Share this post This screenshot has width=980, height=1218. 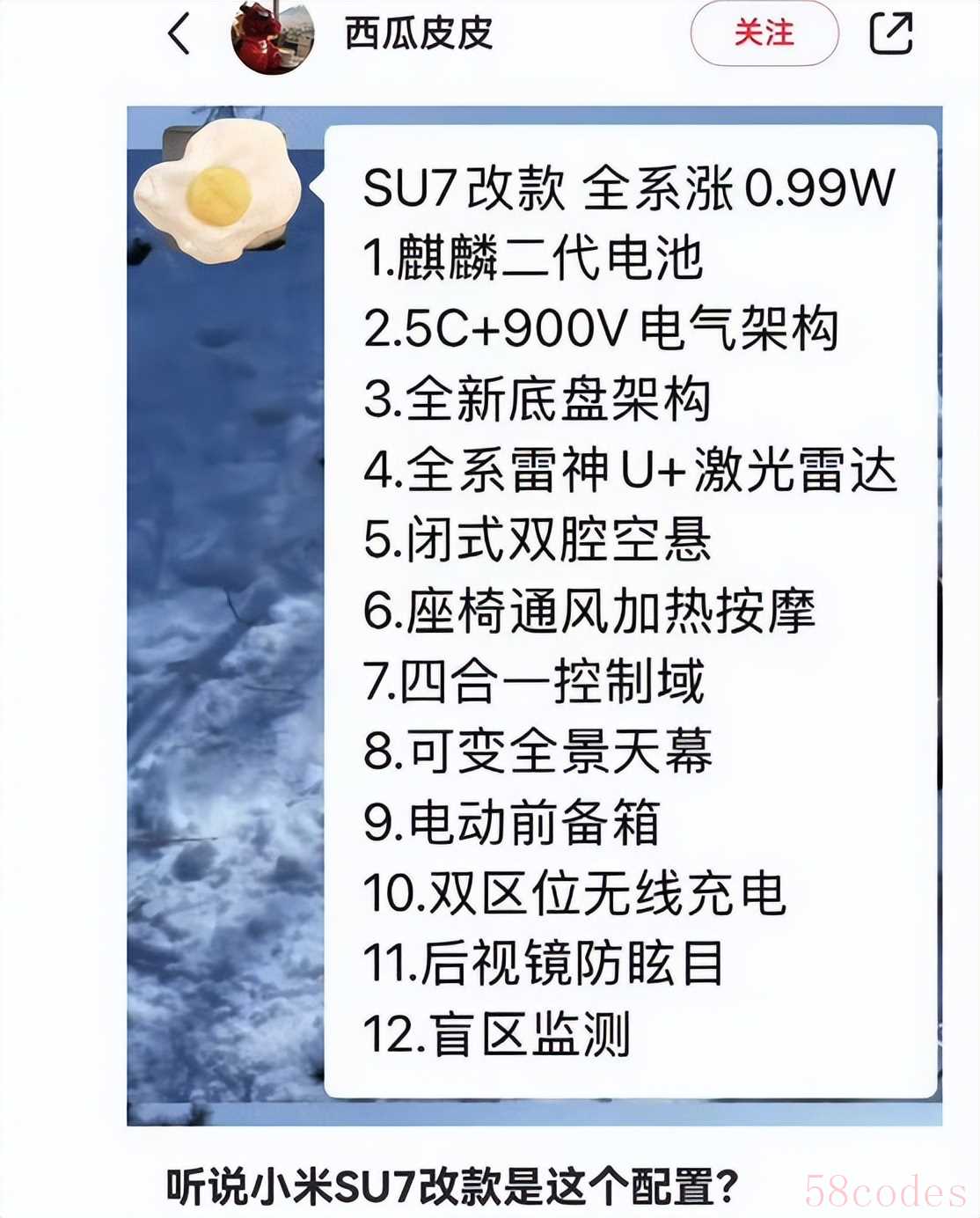tap(890, 33)
